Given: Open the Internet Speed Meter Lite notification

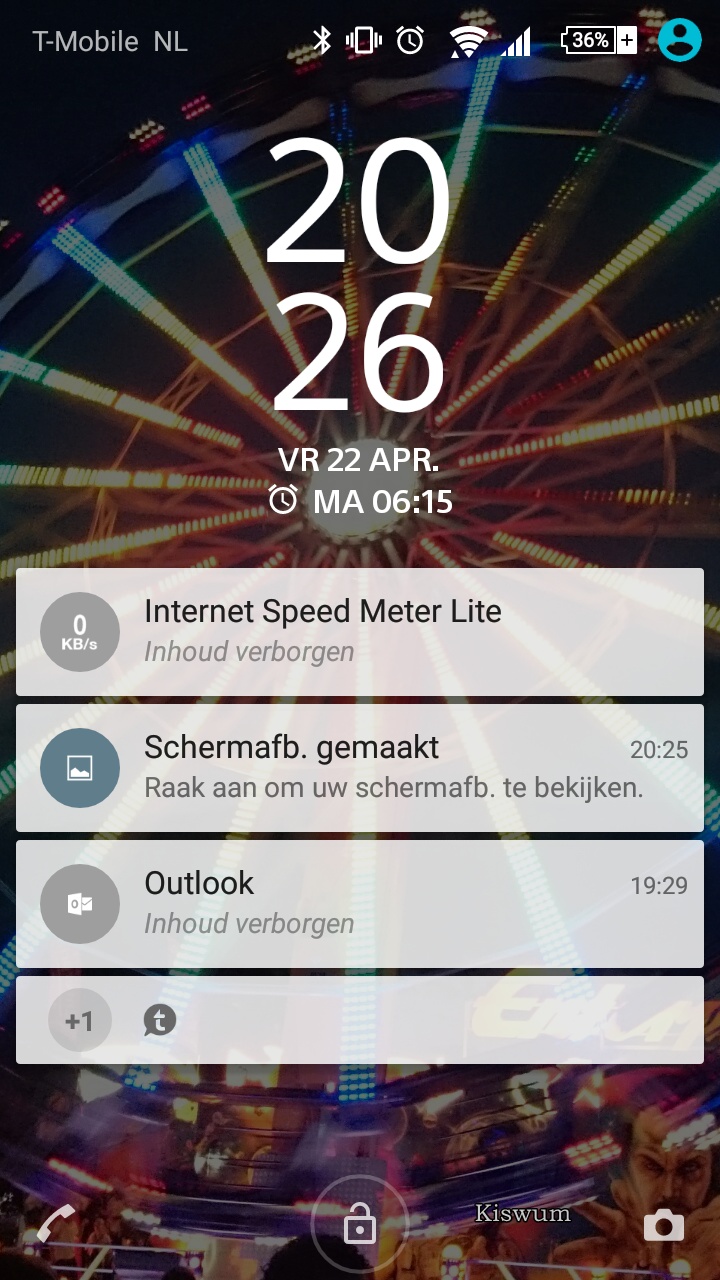Looking at the screenshot, I should pyautogui.click(x=360, y=632).
